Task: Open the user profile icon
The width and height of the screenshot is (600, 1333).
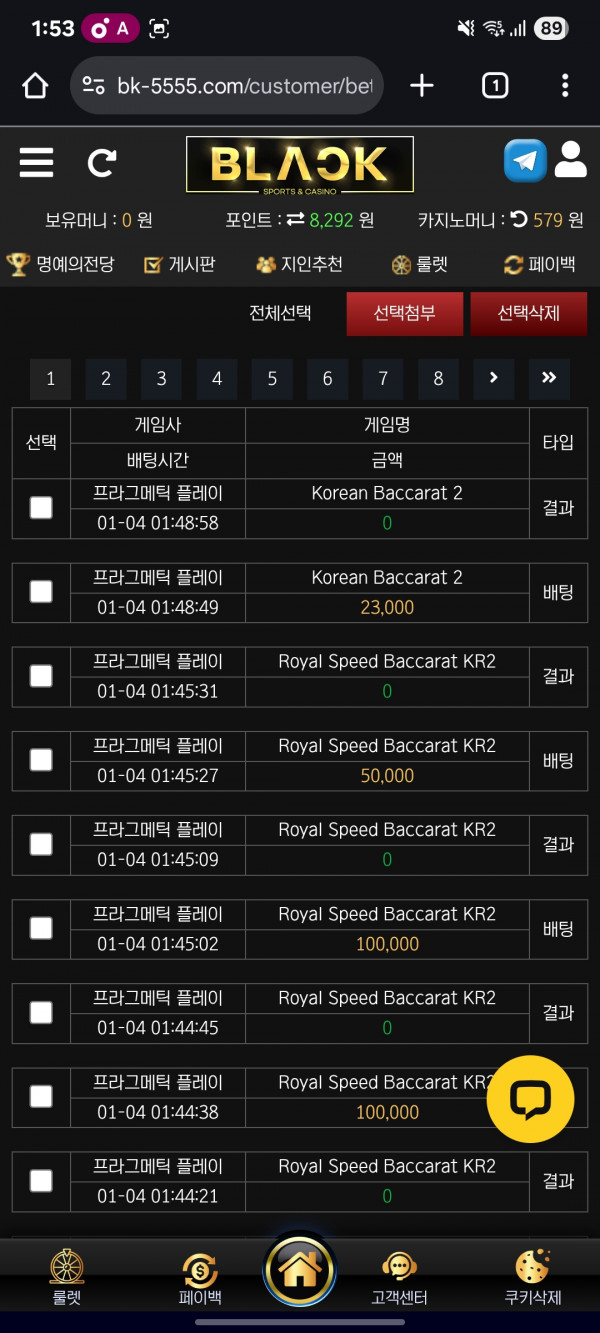Action: click(570, 161)
